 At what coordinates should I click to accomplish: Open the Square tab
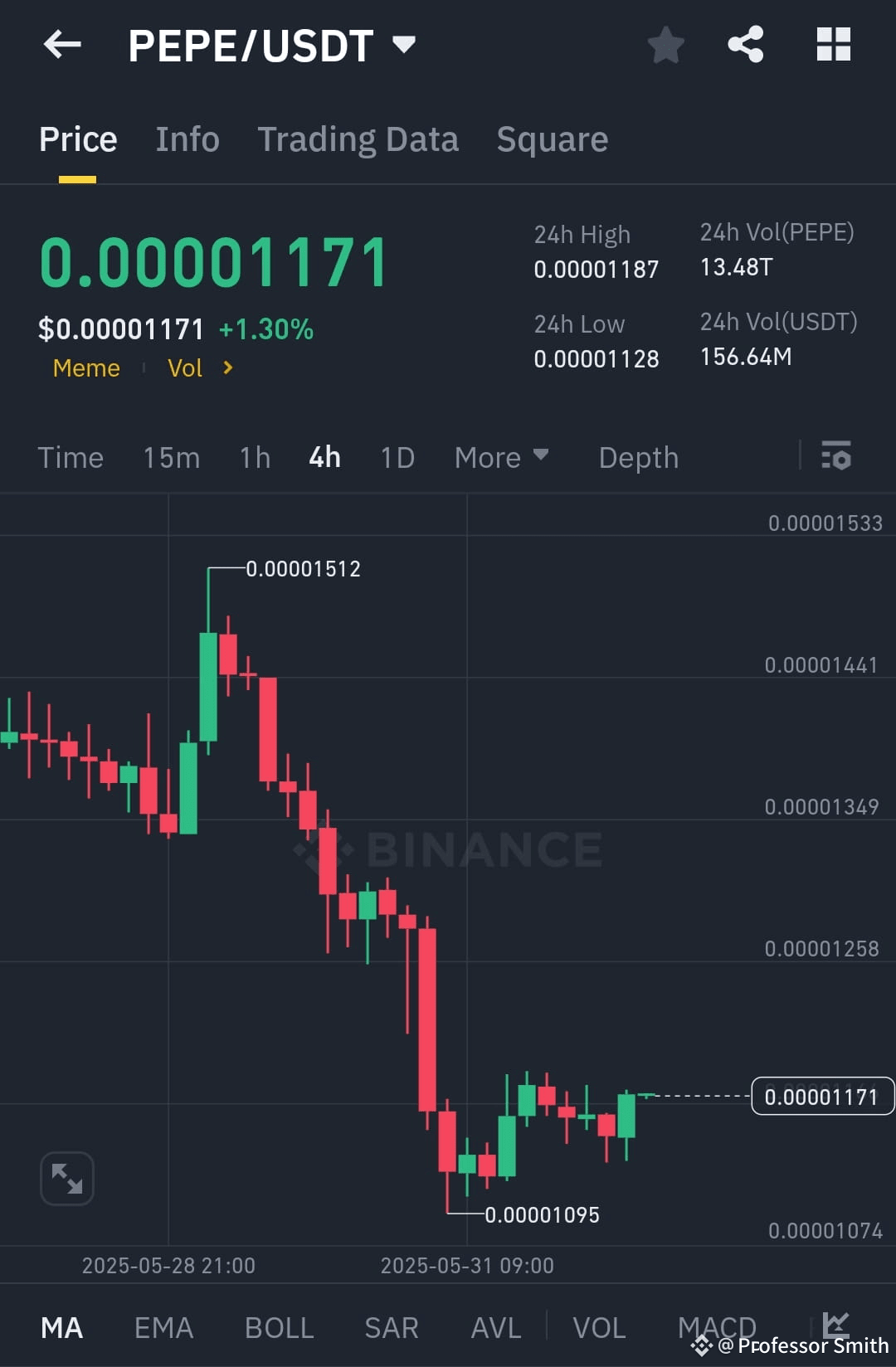(x=552, y=139)
